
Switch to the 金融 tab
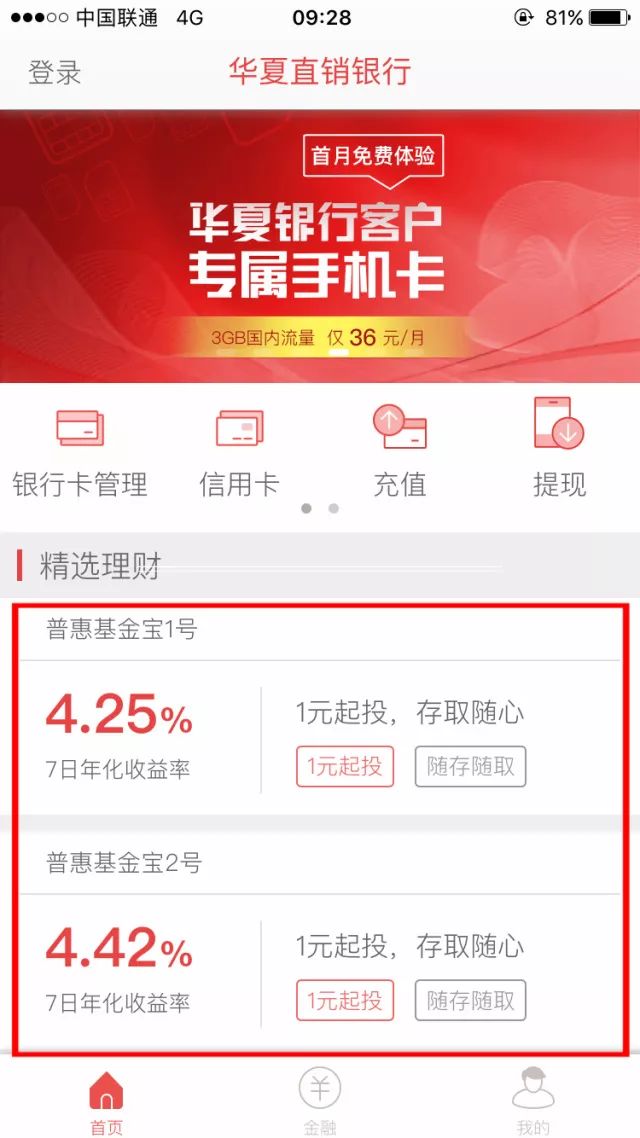320,1100
